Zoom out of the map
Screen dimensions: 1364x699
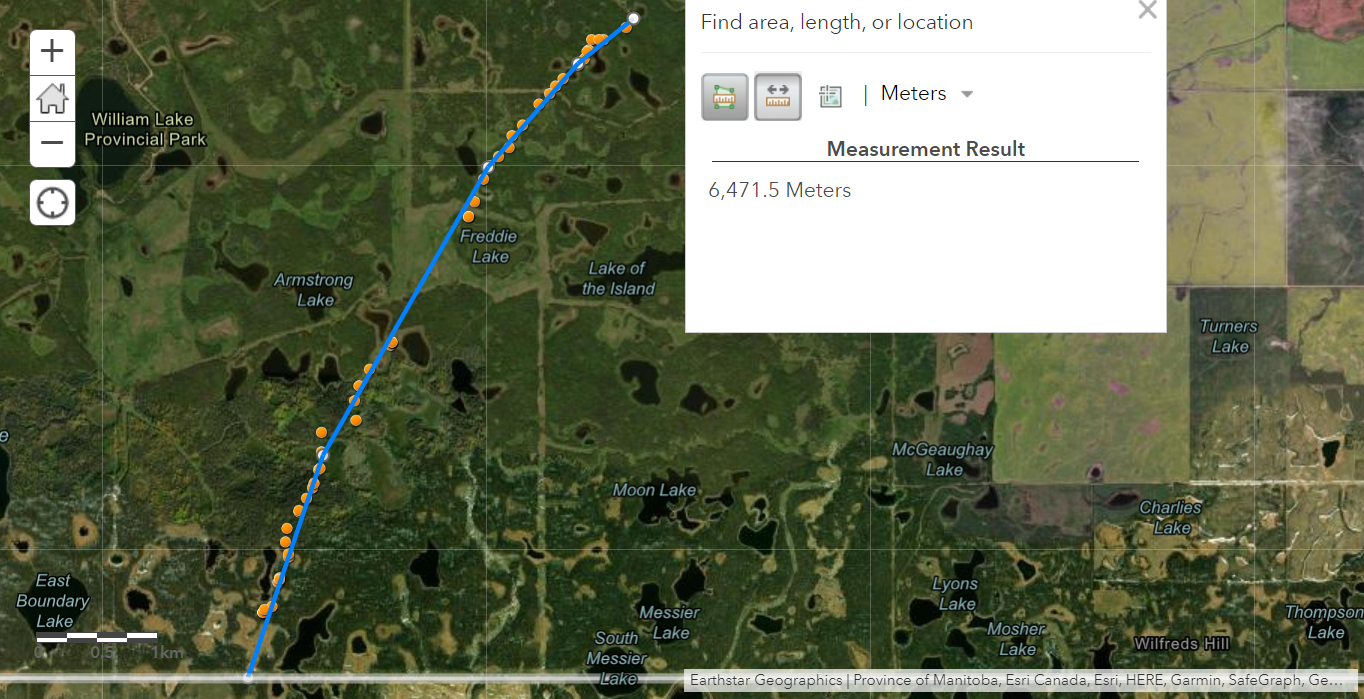pos(52,145)
